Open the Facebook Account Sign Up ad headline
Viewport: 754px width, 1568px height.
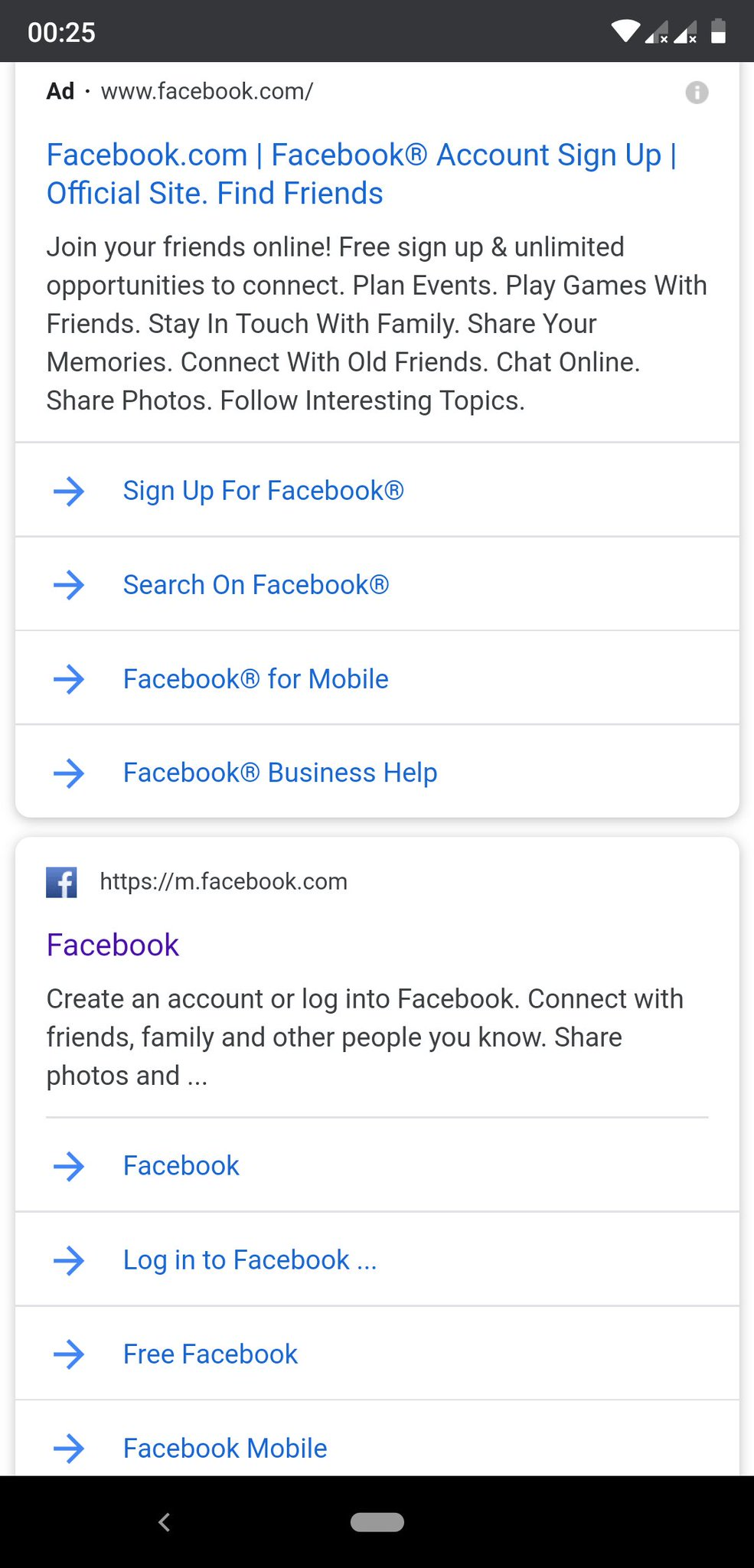click(x=361, y=174)
